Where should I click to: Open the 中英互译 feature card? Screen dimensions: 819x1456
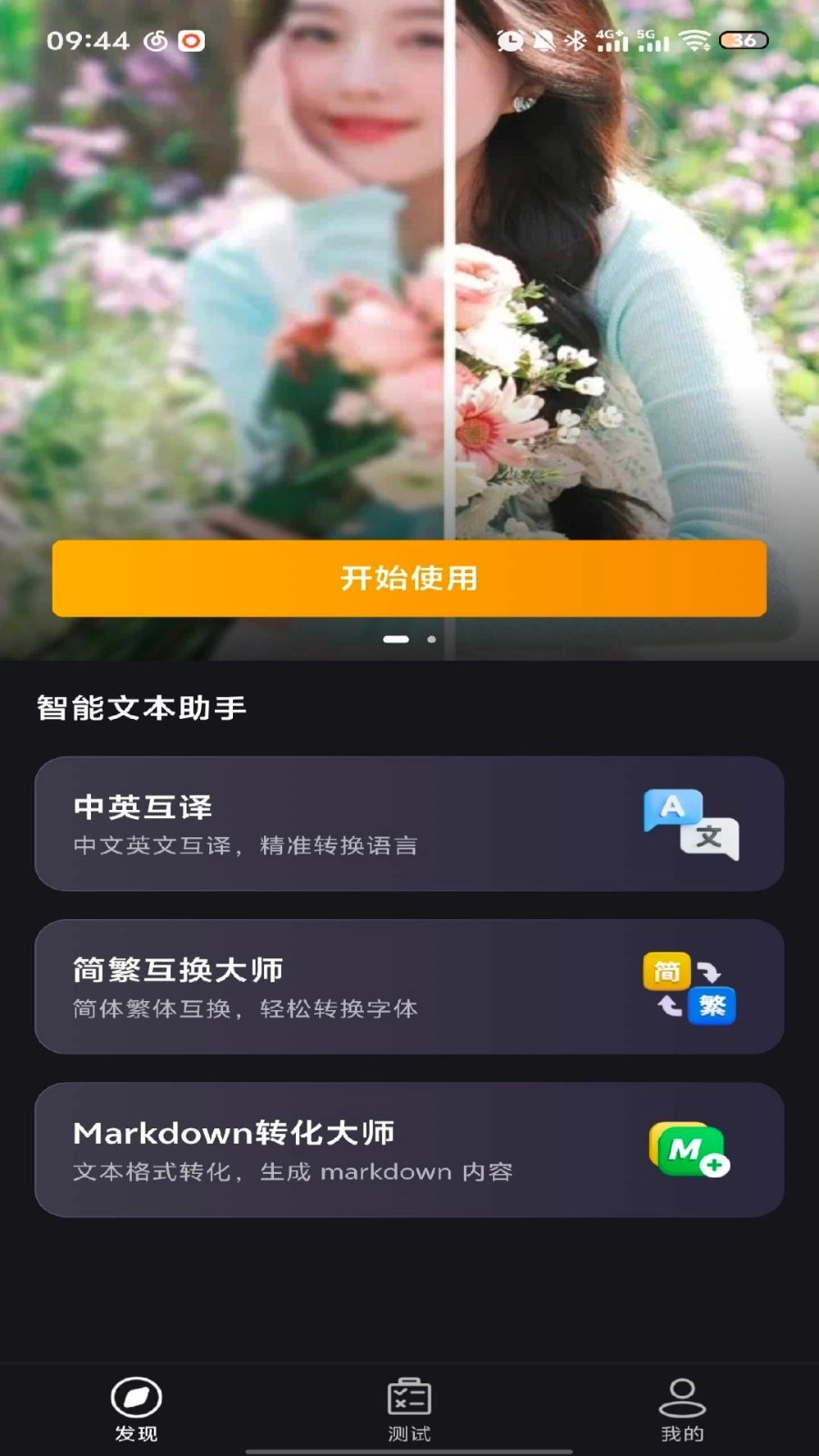pos(409,824)
